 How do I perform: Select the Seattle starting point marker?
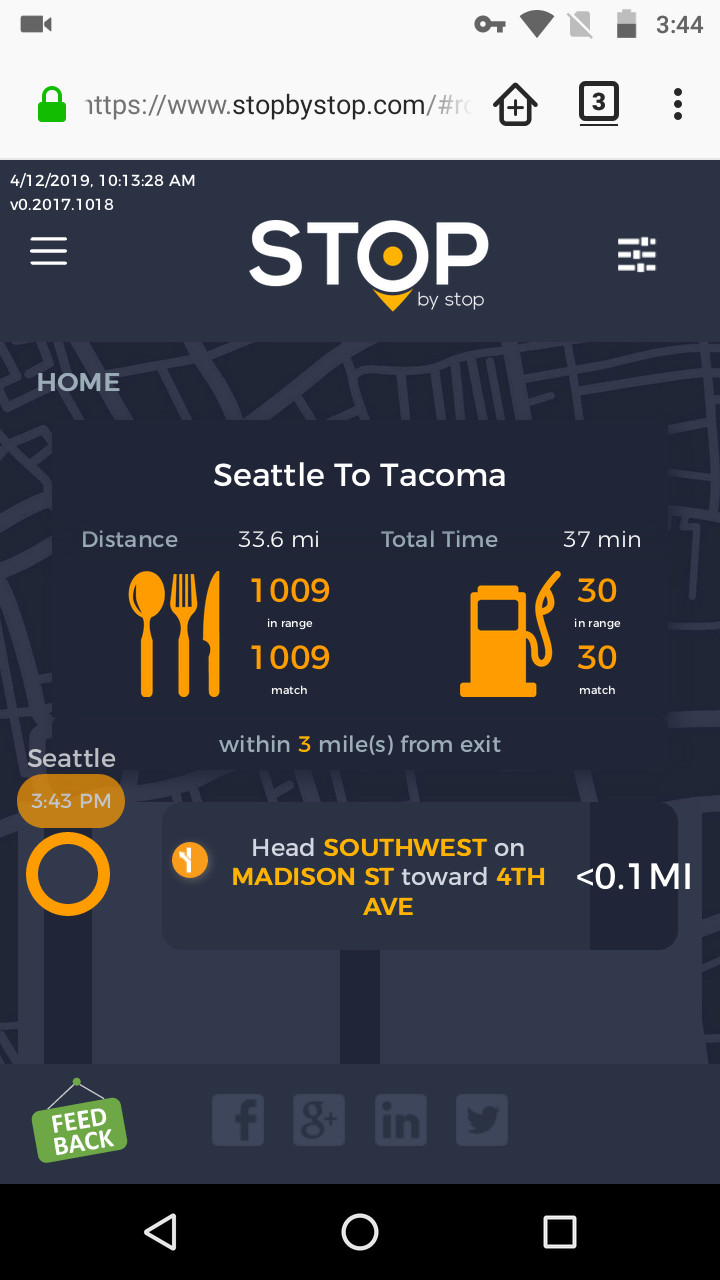[x=68, y=874]
